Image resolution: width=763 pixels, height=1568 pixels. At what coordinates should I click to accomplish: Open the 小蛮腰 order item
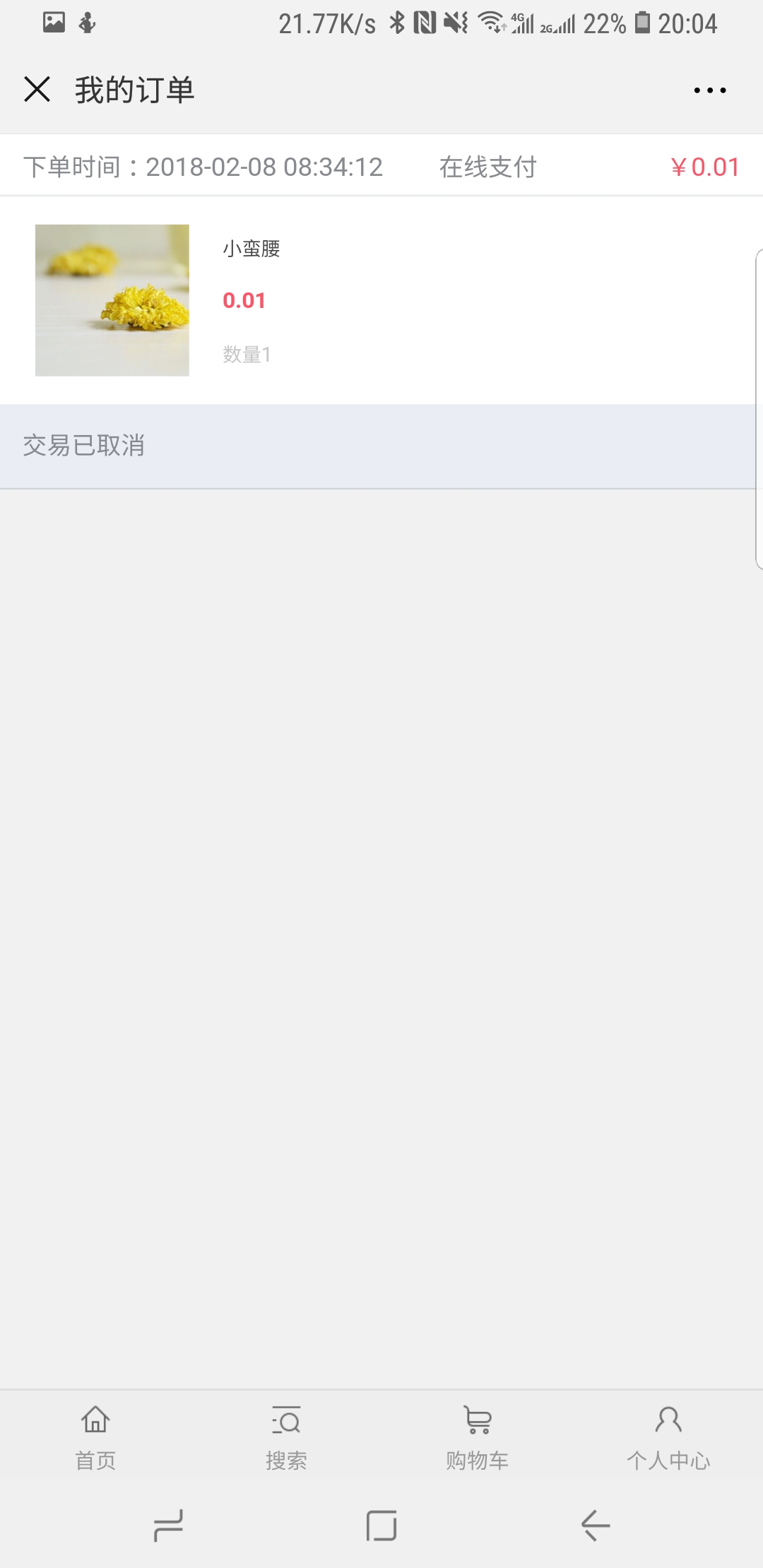pos(381,300)
